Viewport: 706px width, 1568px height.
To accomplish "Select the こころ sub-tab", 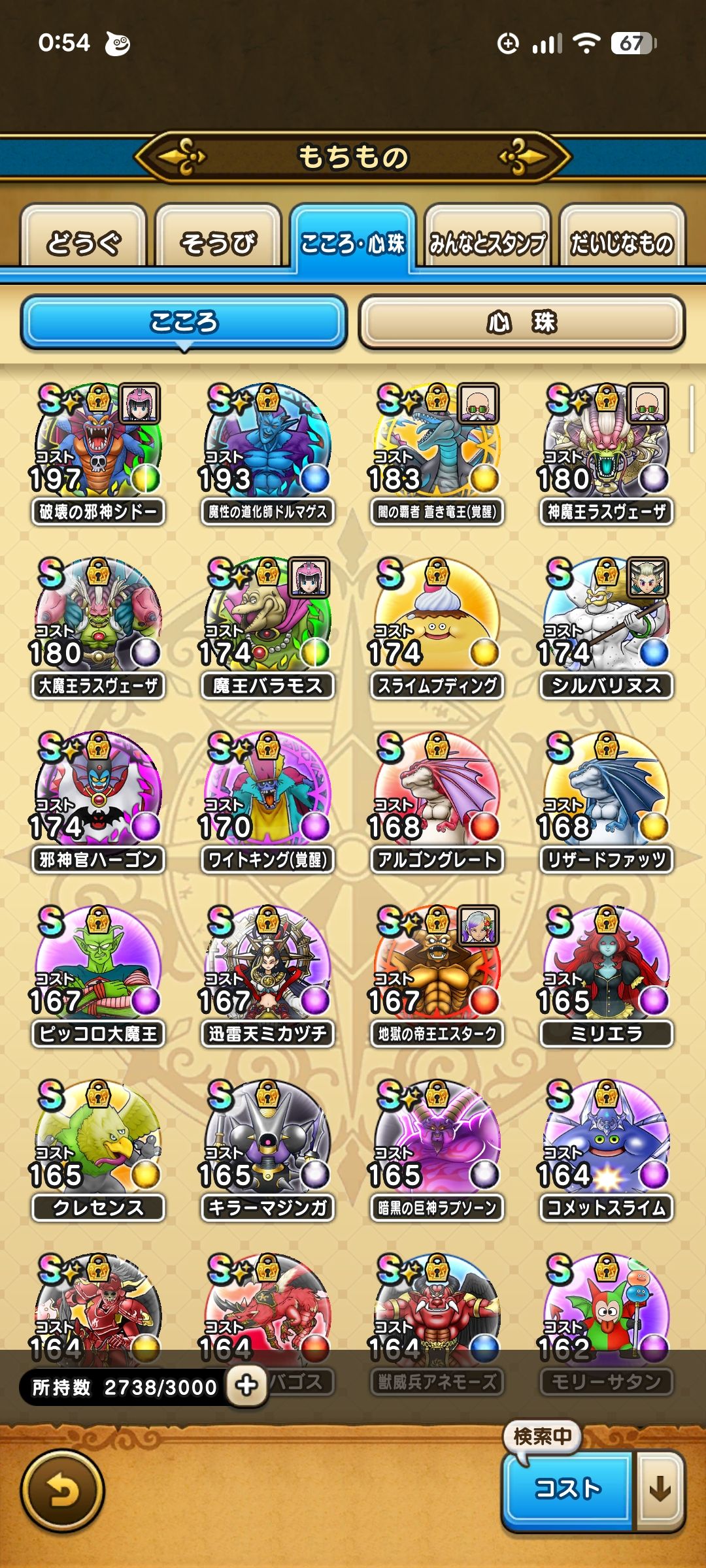I will coord(184,321).
